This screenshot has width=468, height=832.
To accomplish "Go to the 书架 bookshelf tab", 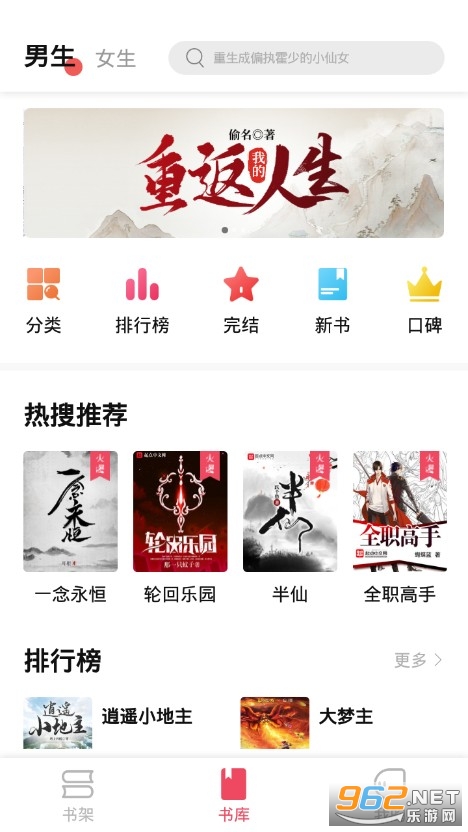I will (x=78, y=795).
